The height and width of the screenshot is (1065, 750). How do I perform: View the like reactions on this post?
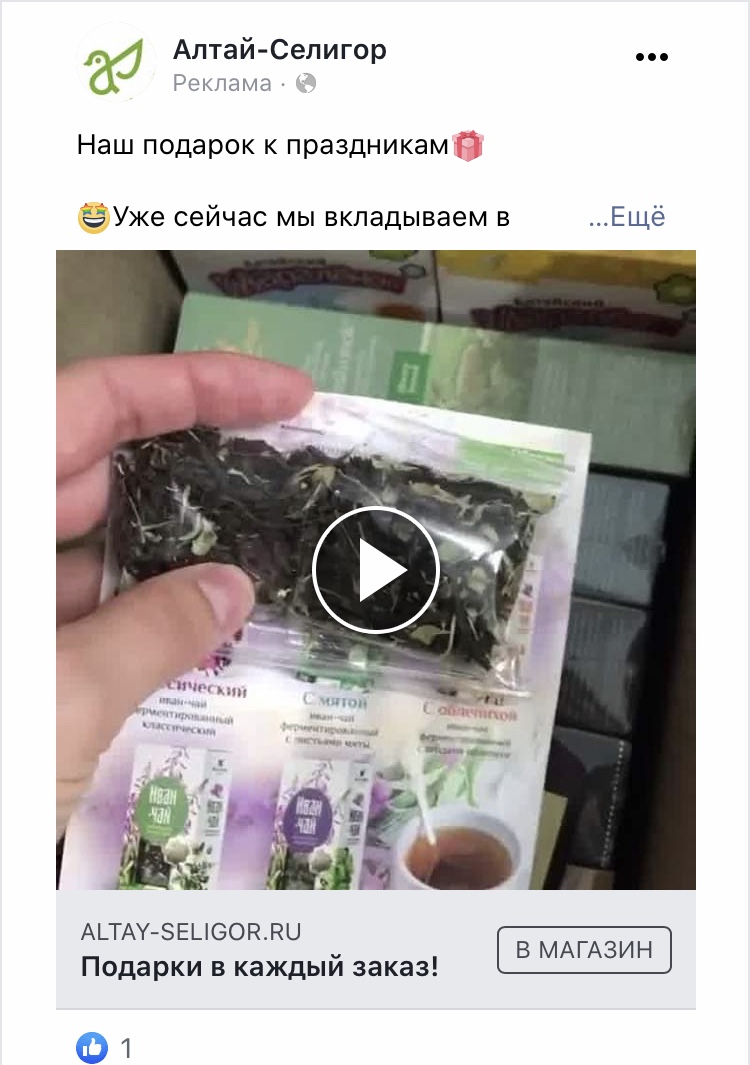(x=104, y=1048)
